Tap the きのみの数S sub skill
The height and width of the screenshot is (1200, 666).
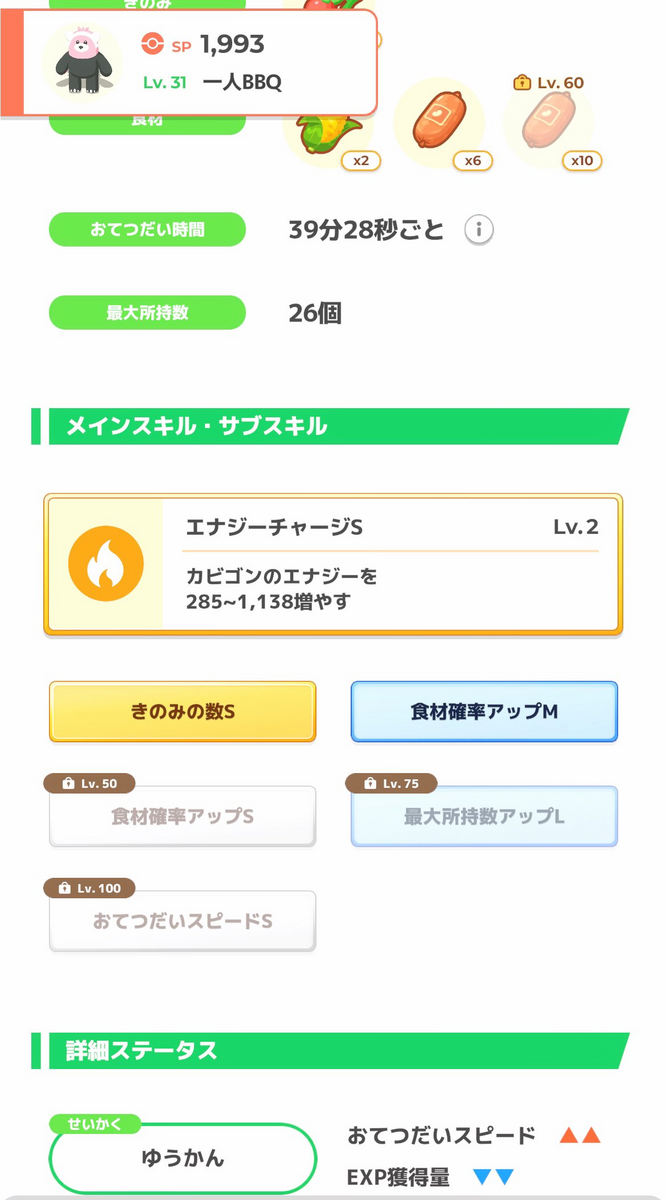183,712
